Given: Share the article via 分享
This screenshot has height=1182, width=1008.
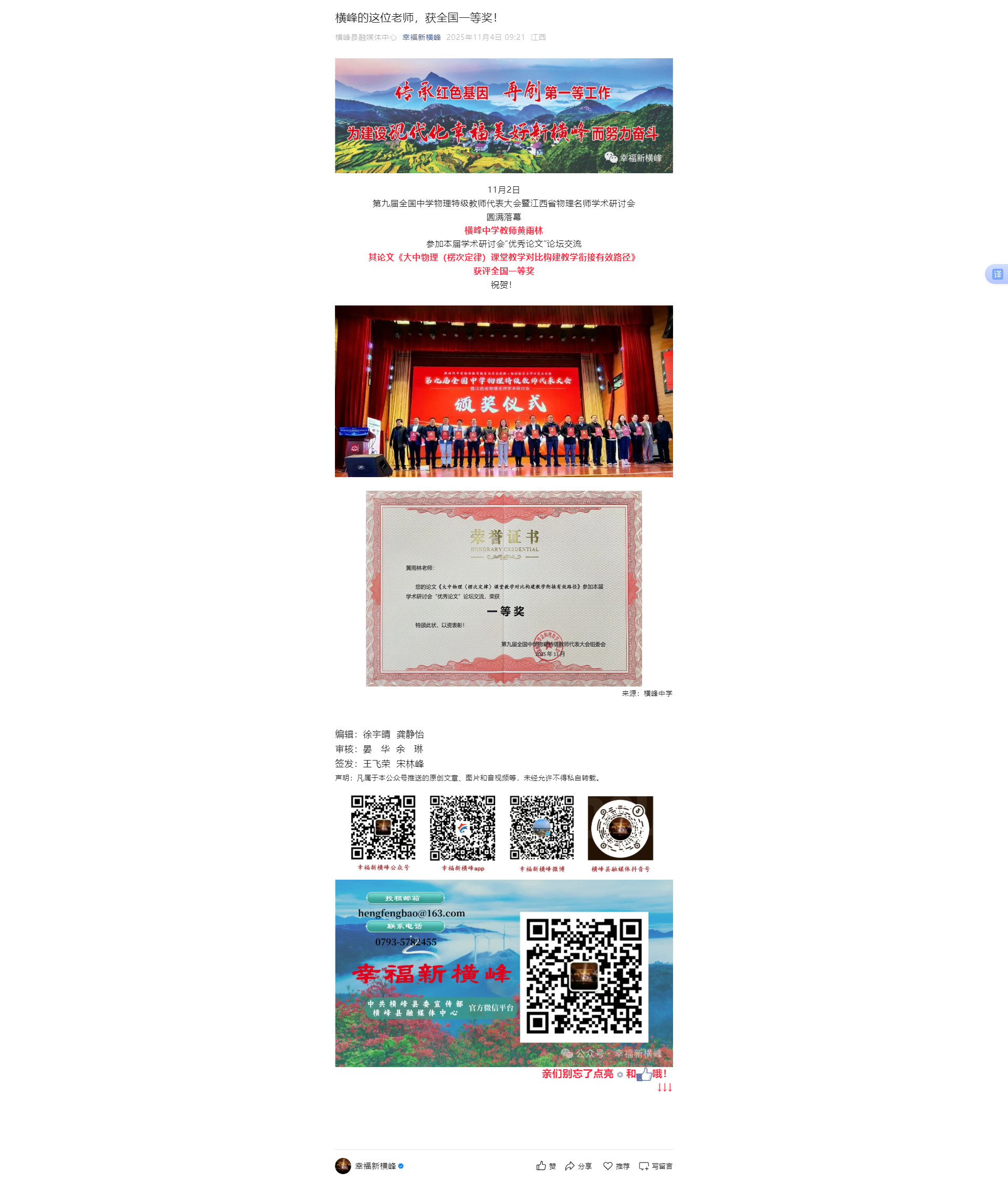Looking at the screenshot, I should point(578,1165).
